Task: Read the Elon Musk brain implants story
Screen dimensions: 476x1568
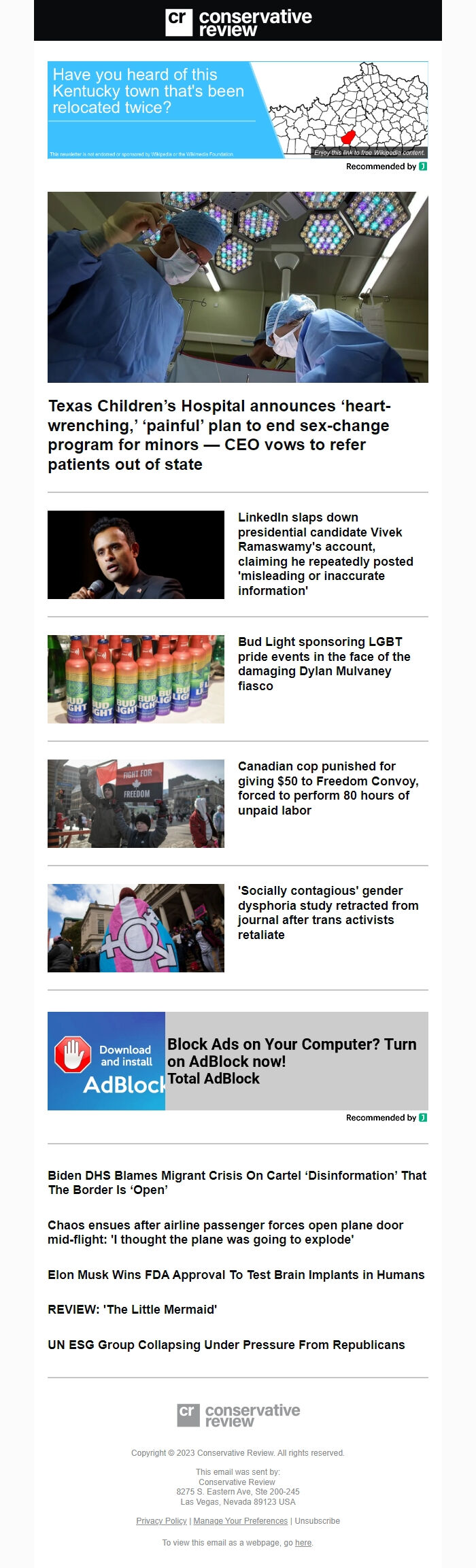Action: [236, 1275]
